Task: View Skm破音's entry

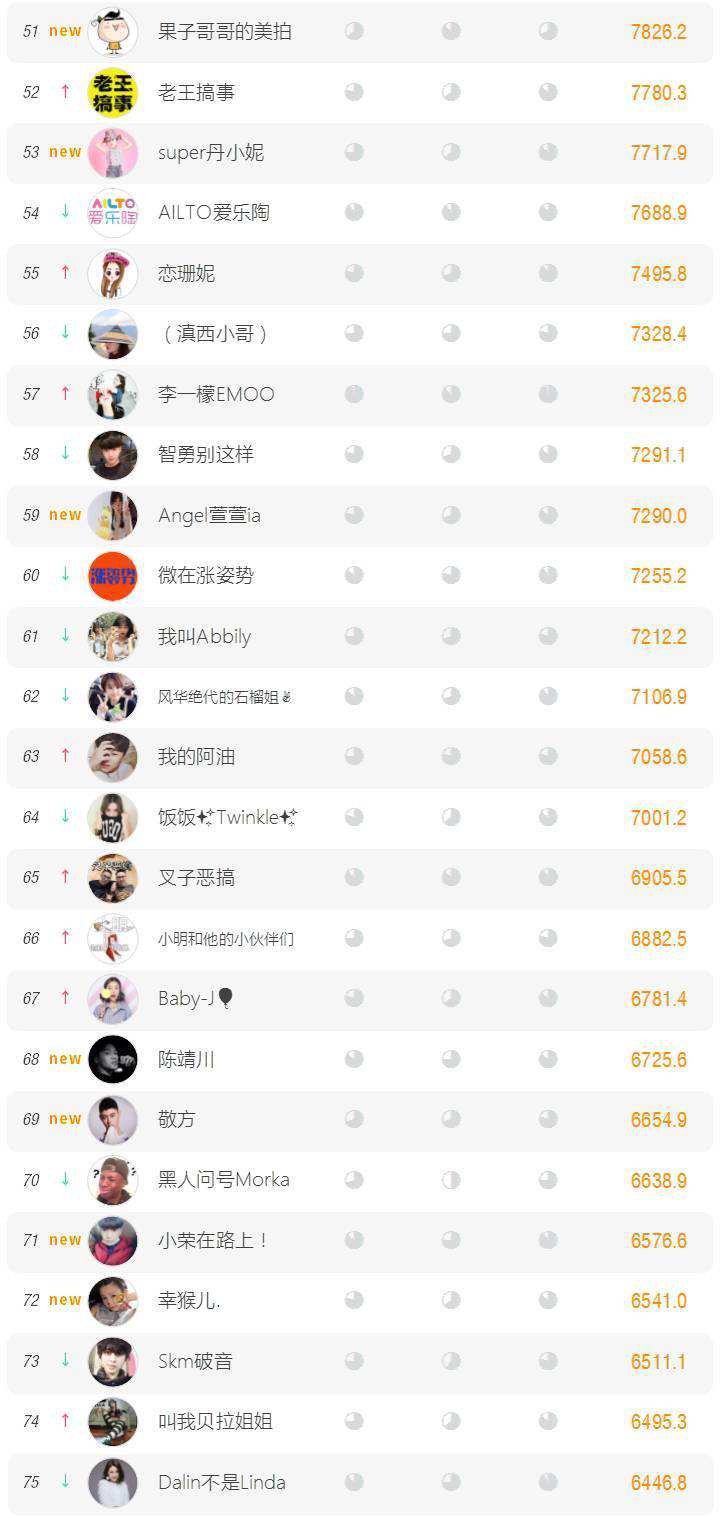Action: [x=360, y=1362]
